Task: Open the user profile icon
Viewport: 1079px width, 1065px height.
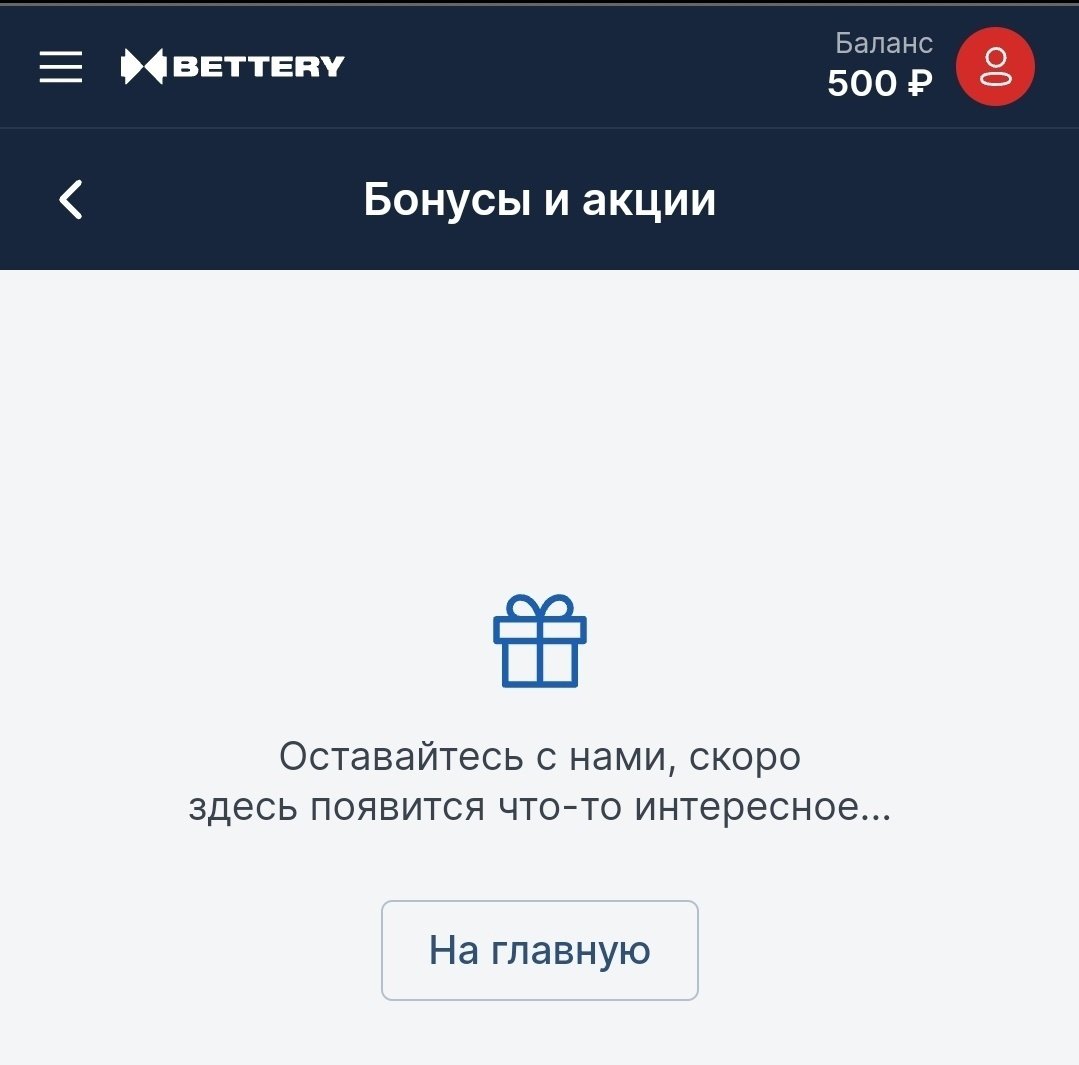Action: tap(995, 67)
